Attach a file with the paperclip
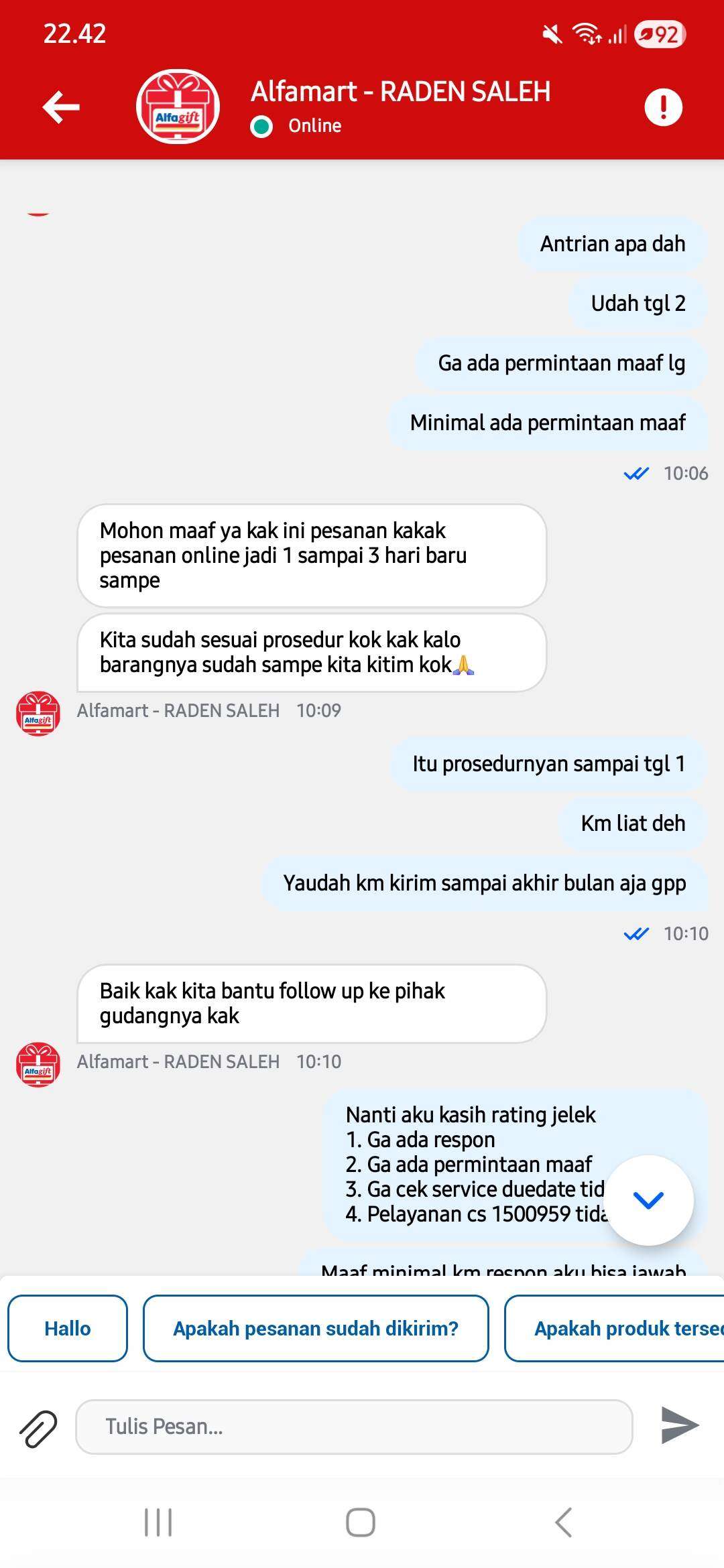The image size is (724, 1568). (38, 1426)
